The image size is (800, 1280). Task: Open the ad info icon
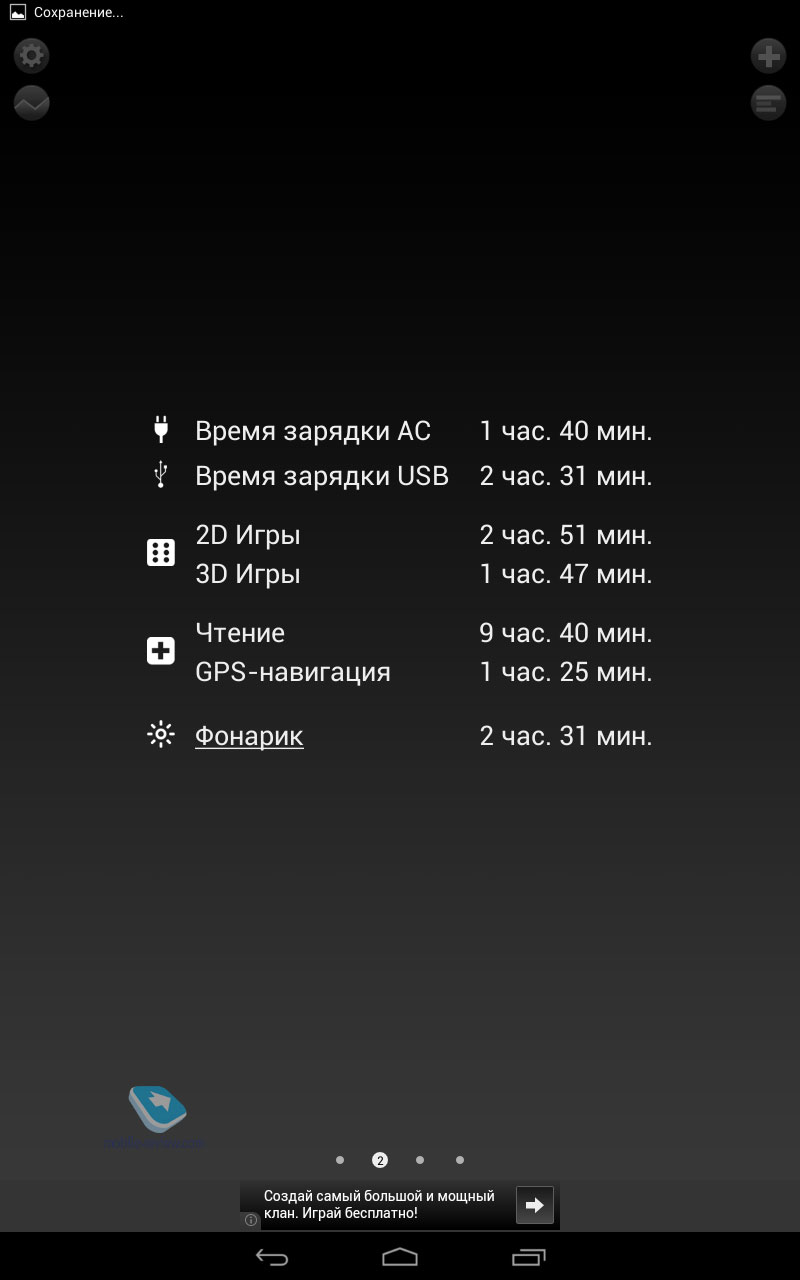[250, 1220]
